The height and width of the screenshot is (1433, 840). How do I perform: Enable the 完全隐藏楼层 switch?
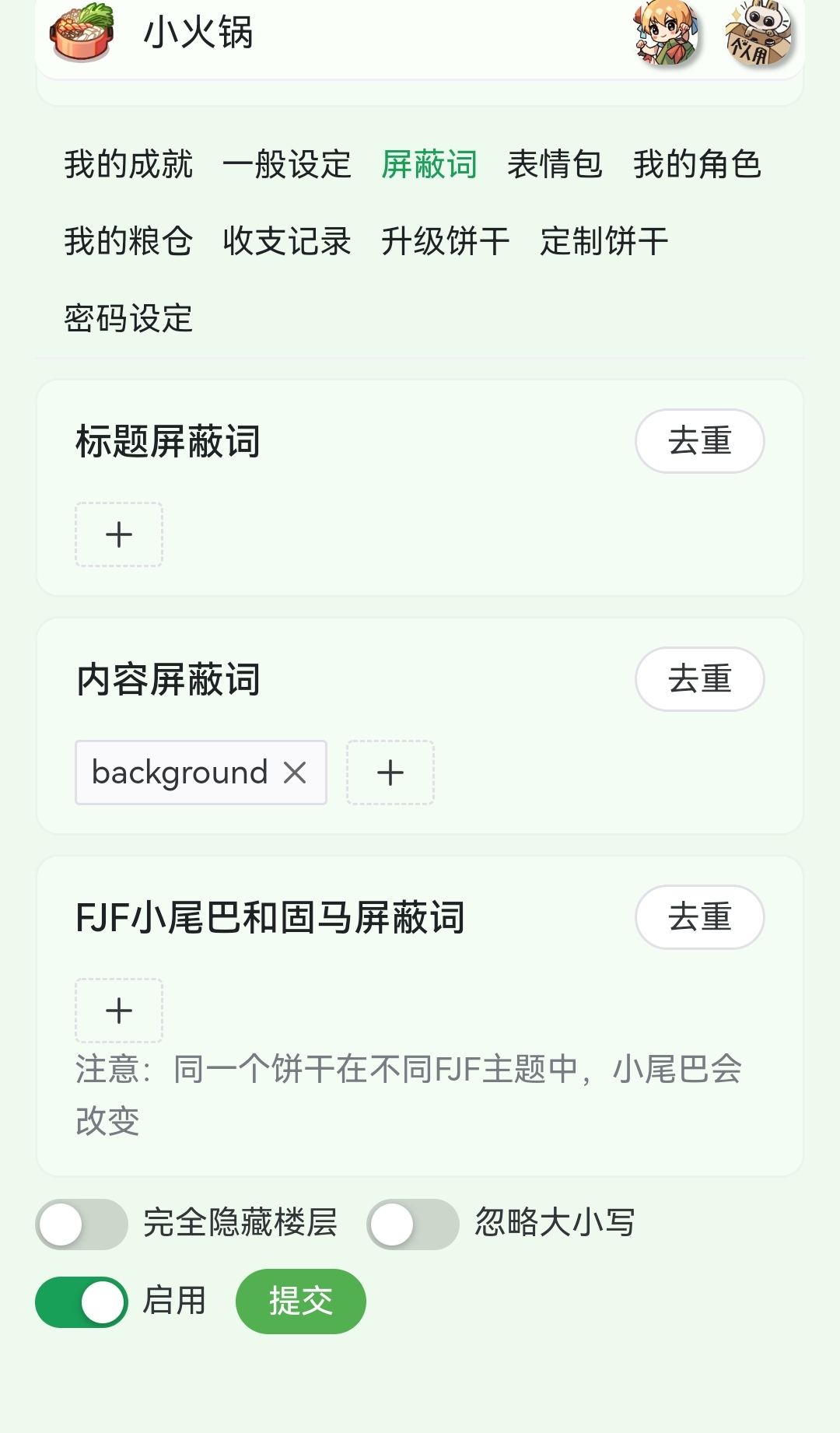tap(82, 1224)
